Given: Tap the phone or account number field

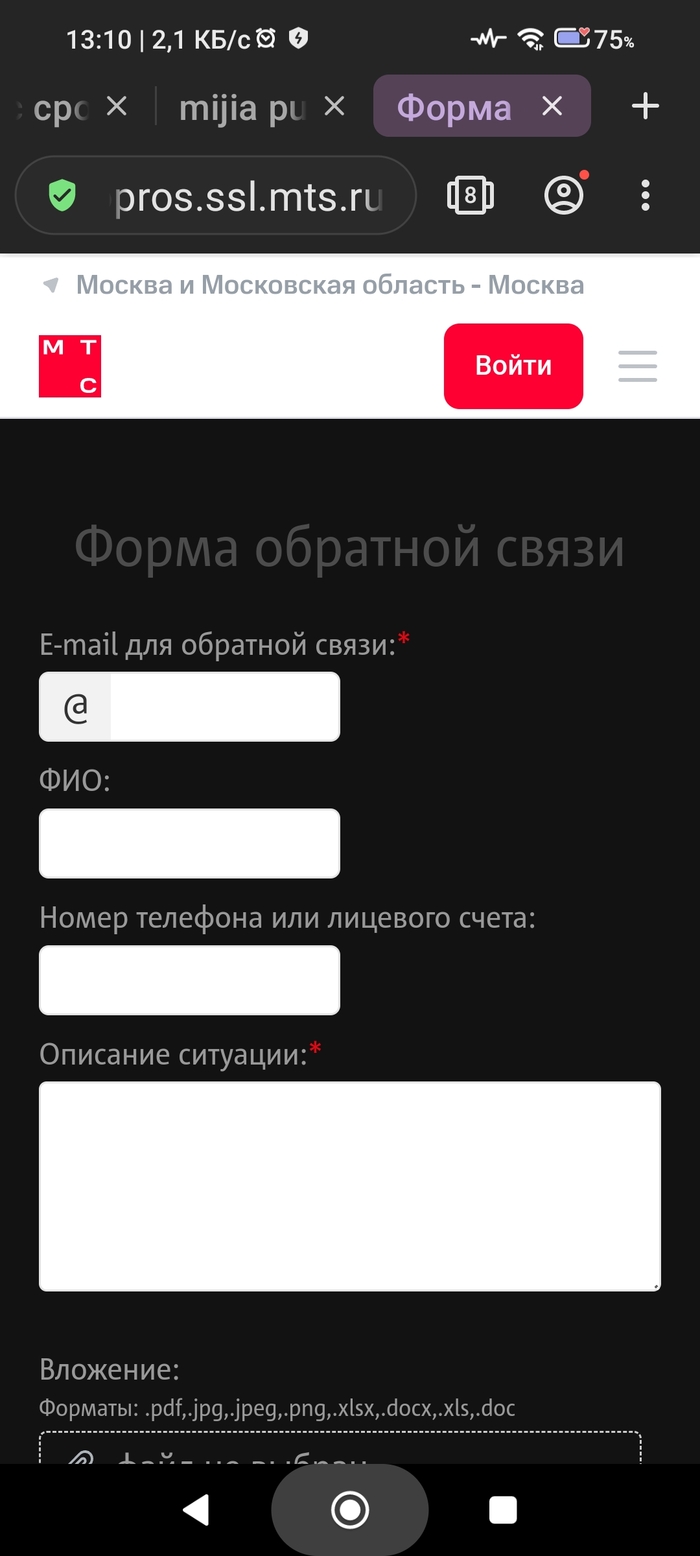Looking at the screenshot, I should tap(189, 980).
